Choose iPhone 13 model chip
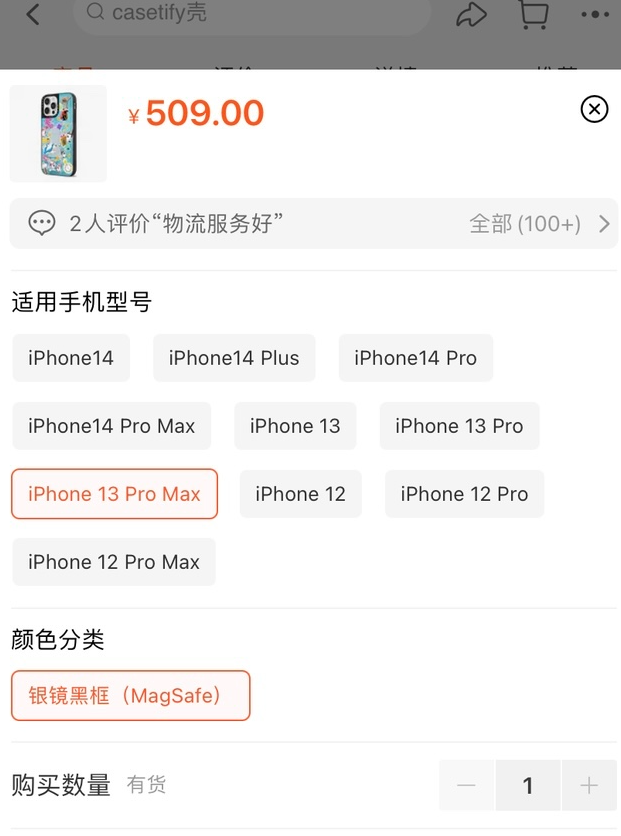 [x=295, y=426]
